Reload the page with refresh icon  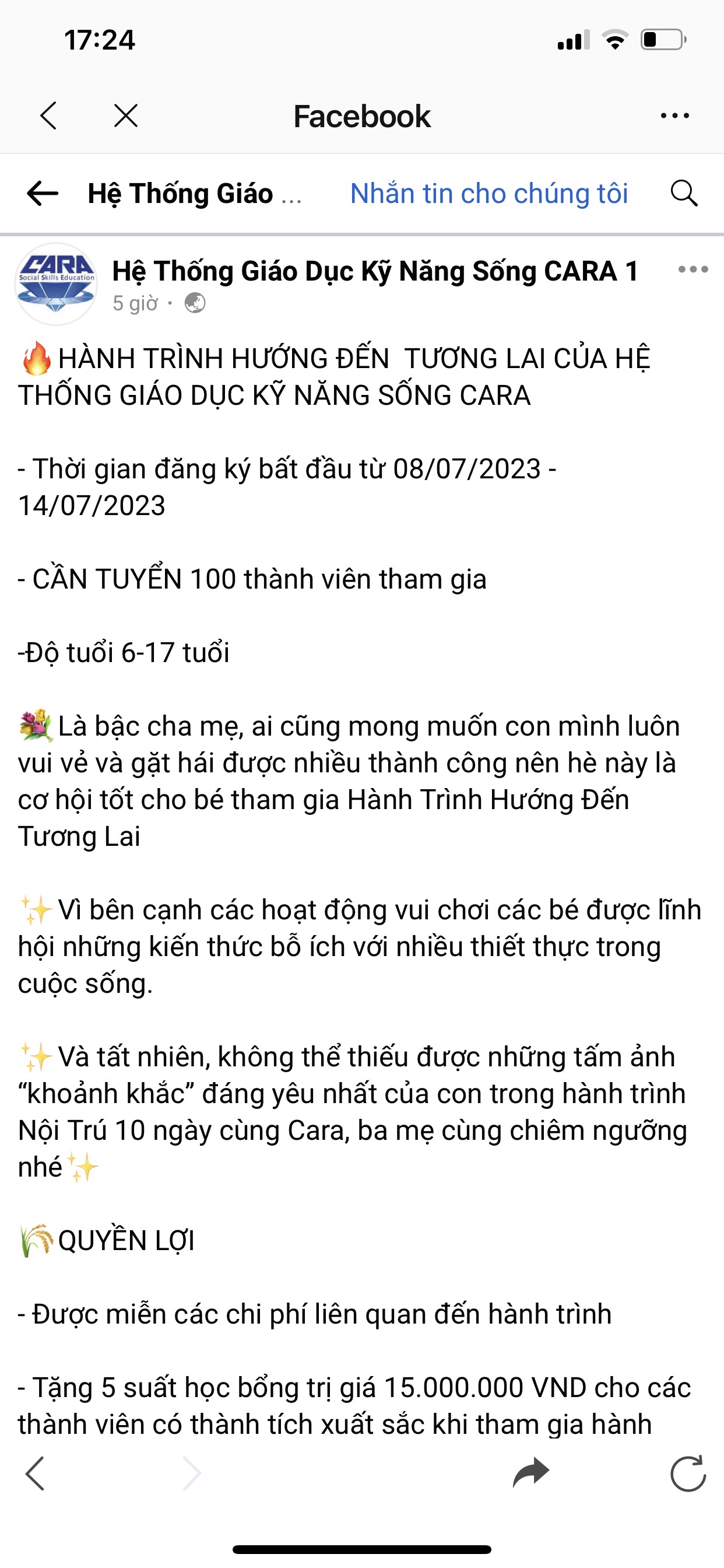(x=687, y=1473)
